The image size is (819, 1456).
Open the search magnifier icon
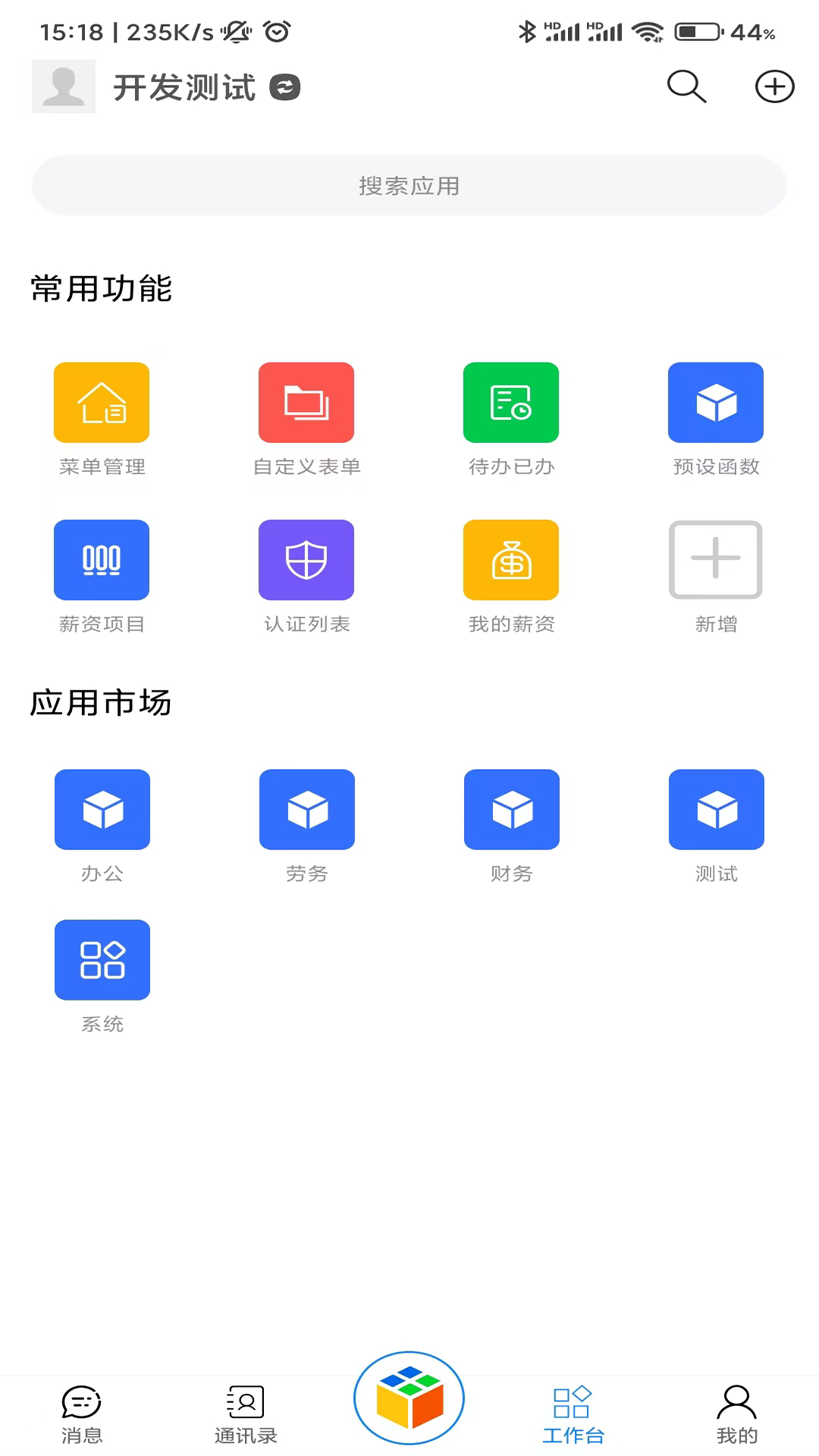(x=686, y=86)
